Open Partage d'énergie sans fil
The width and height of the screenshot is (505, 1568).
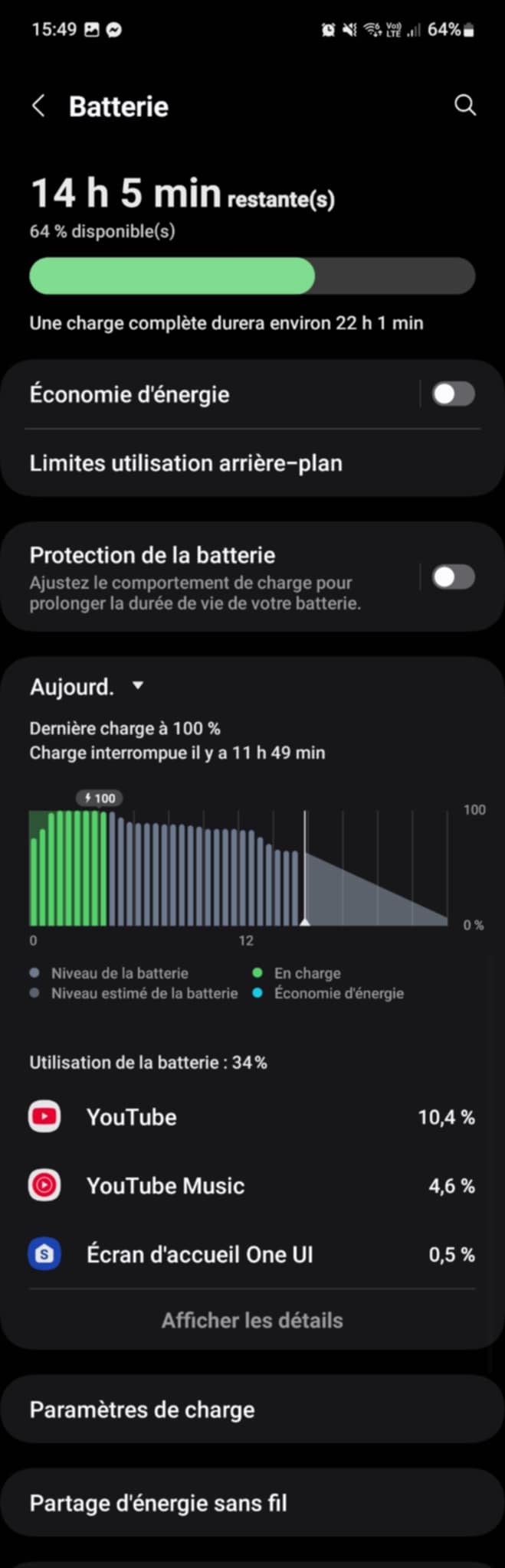252,1503
